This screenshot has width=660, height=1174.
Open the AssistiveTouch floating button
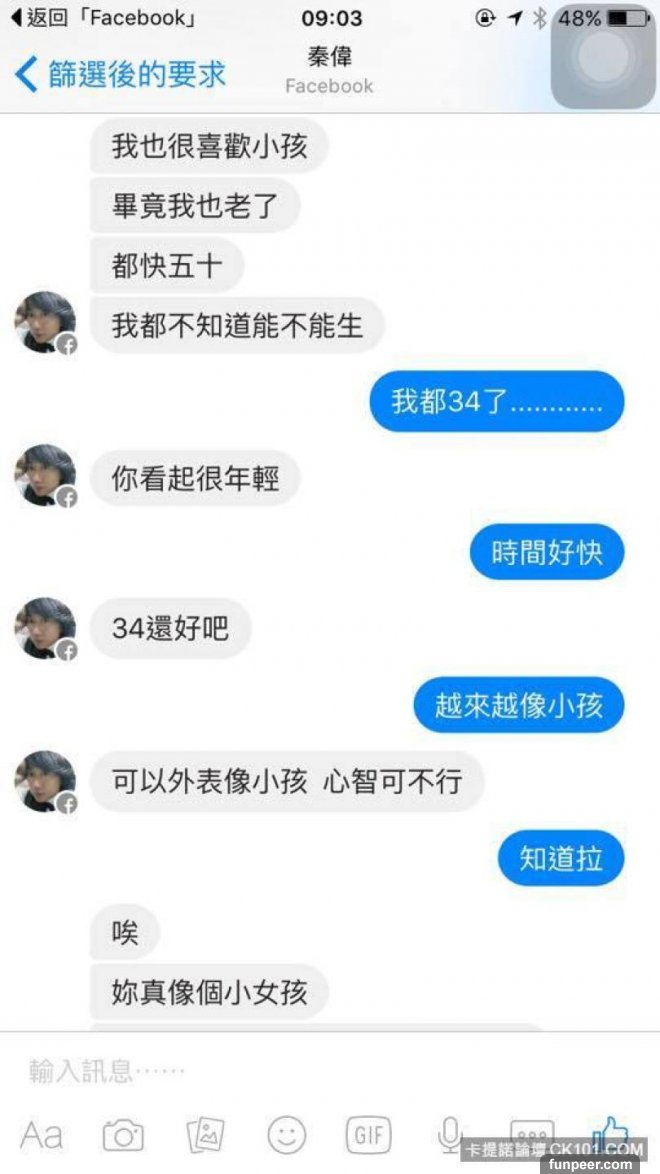coord(604,55)
